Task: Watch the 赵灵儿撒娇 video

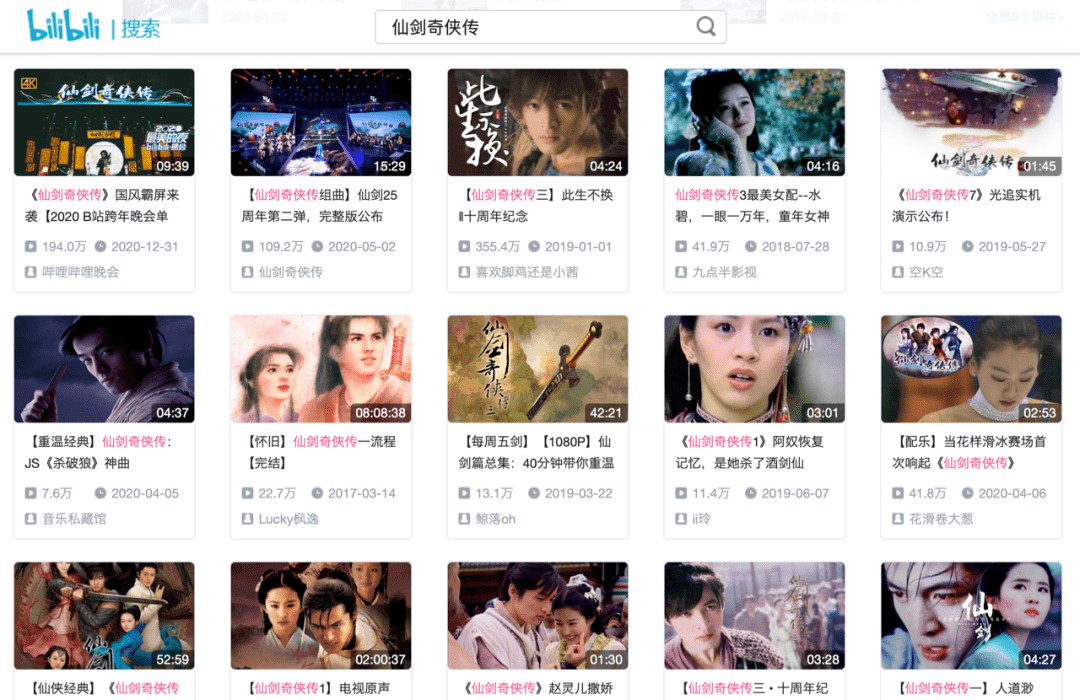Action: point(538,616)
